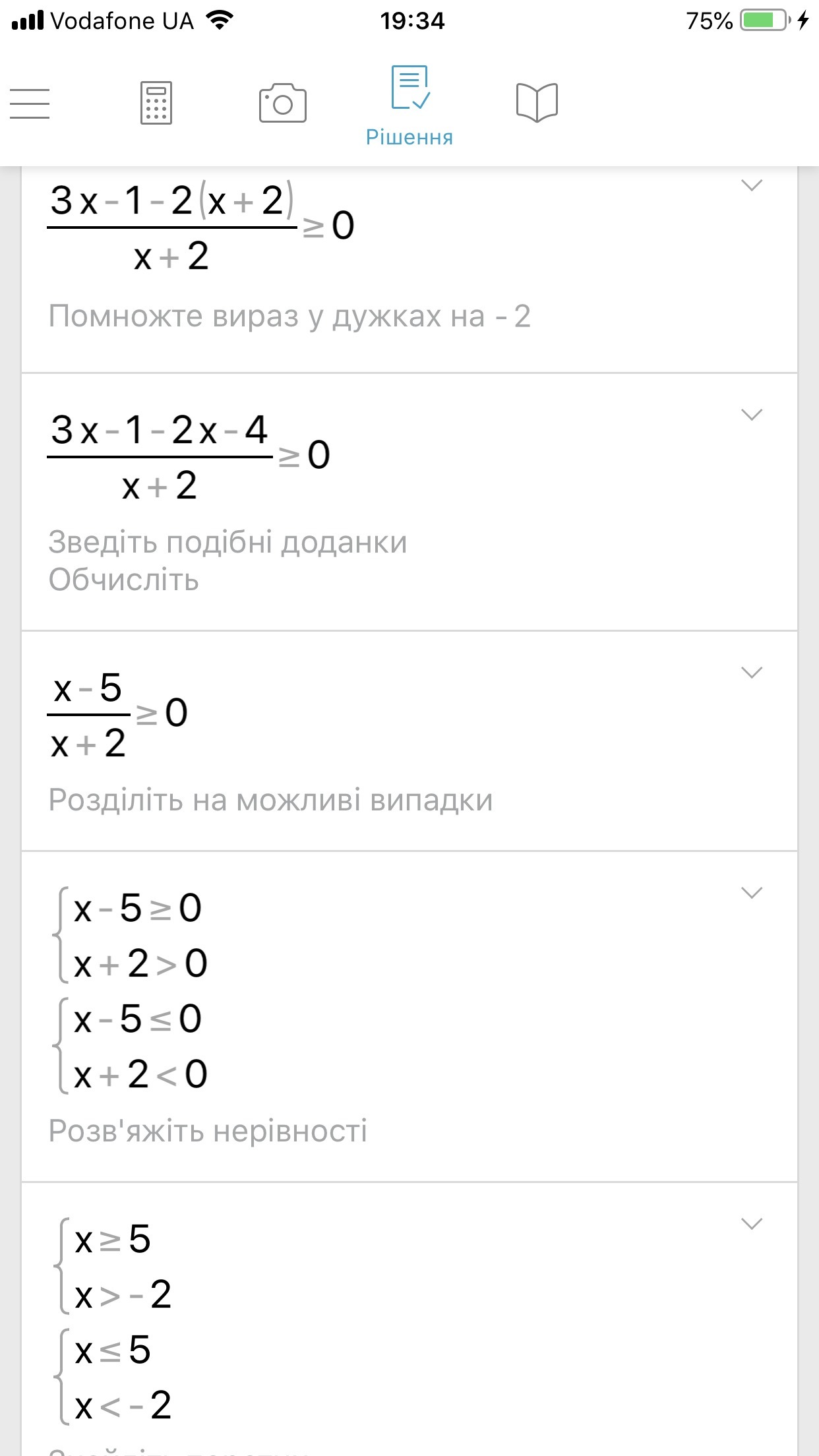This screenshot has width=819, height=1456.
Task: Expand the step 3x-1-2(x+2) over x+2
Action: (x=752, y=185)
